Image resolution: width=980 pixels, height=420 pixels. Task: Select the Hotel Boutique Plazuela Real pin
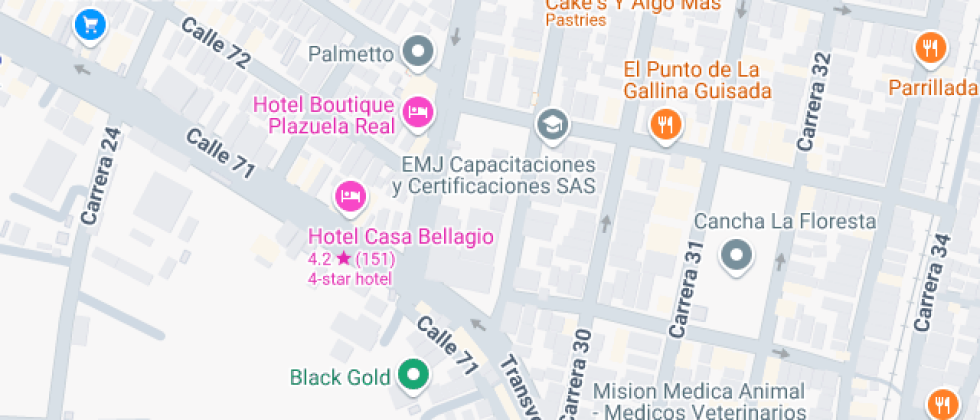tap(418, 114)
